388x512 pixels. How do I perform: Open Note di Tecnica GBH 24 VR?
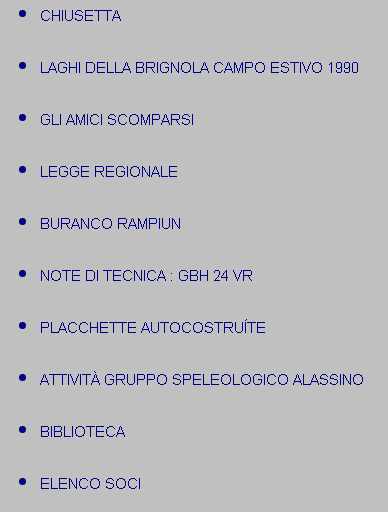[146, 276]
